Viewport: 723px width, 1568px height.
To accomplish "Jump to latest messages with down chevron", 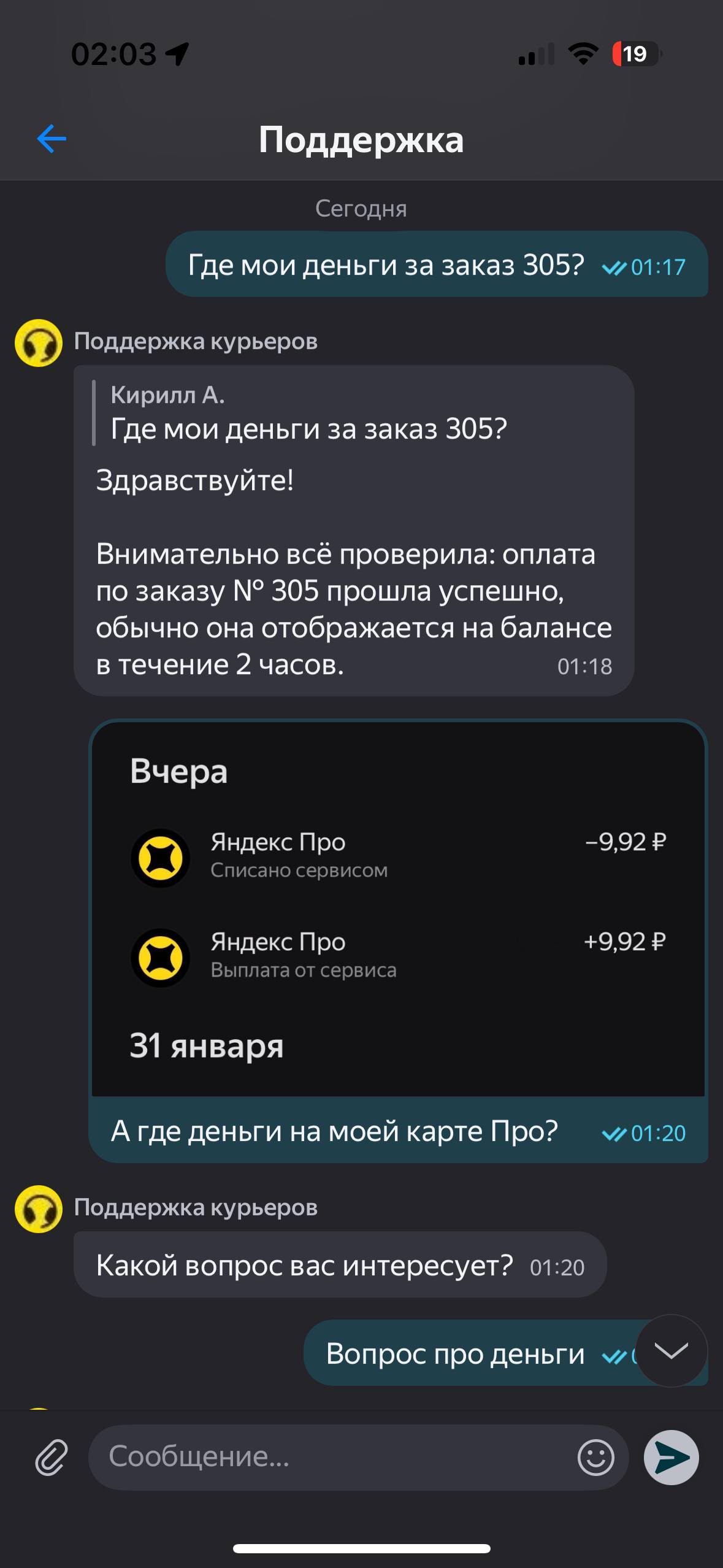I will [x=671, y=1350].
